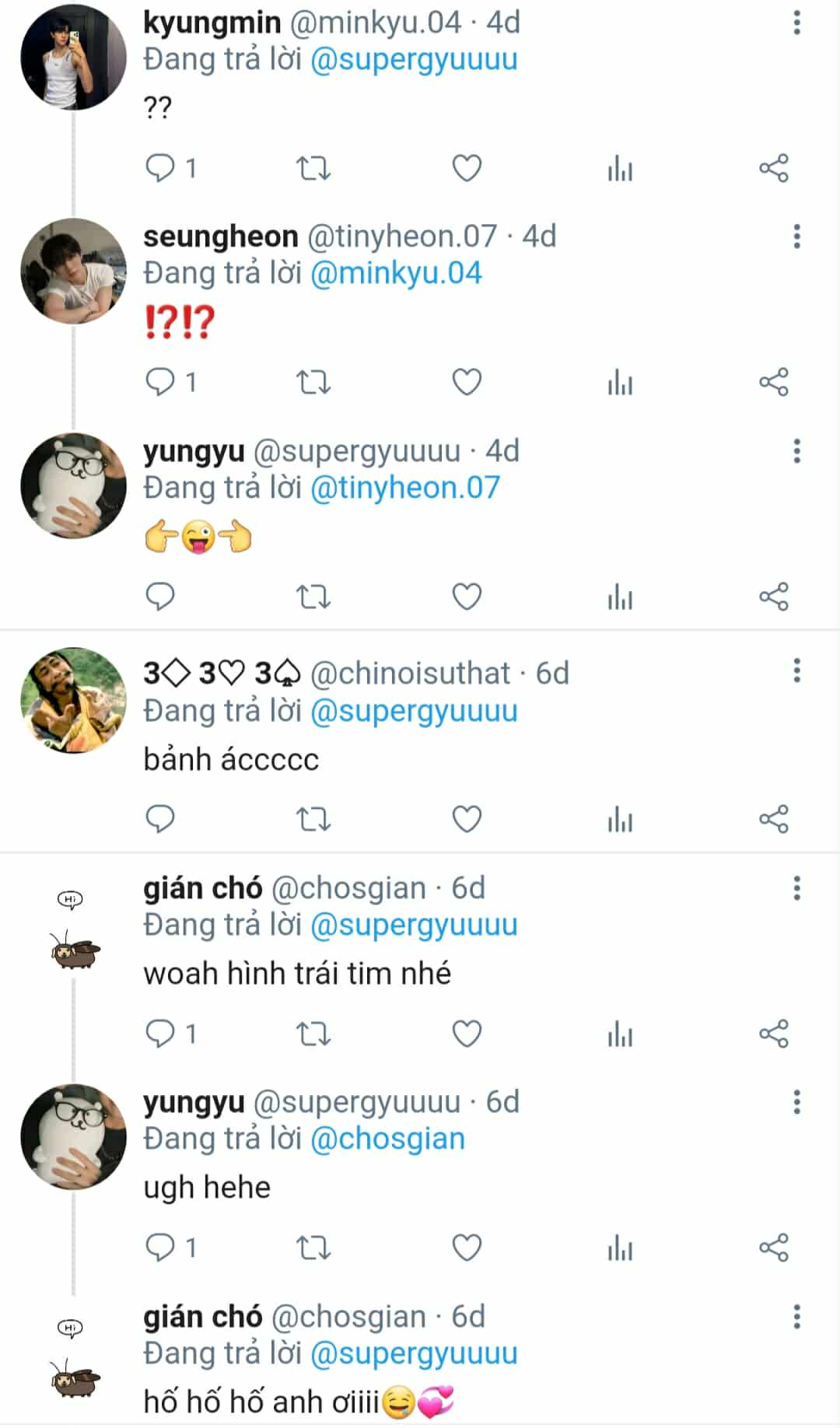Like kyungmin's "??" reply
Viewport: 840px width, 1428px height.
[467, 168]
